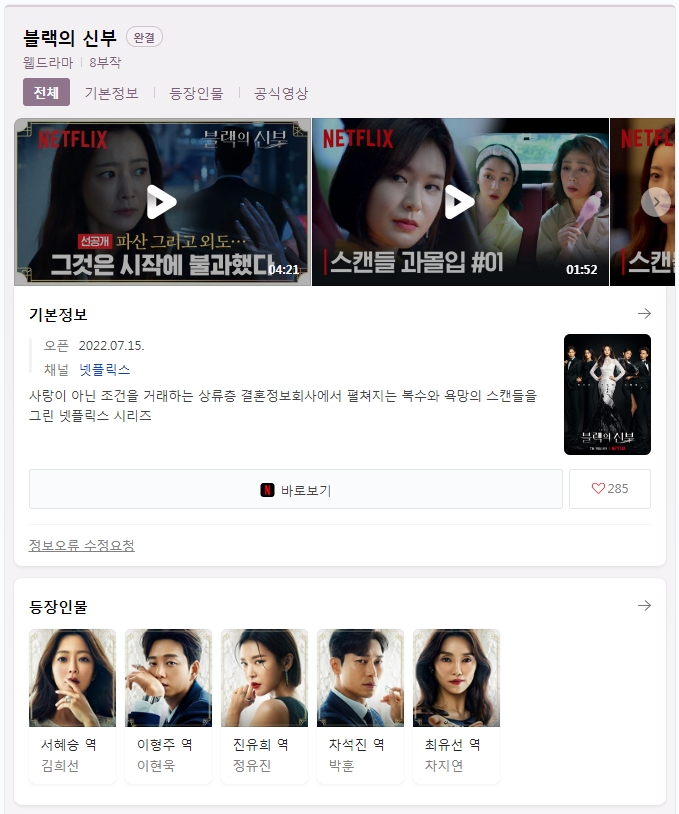679x814 pixels.
Task: Open 차석진 역 박훈 character card
Action: pyautogui.click(x=360, y=706)
